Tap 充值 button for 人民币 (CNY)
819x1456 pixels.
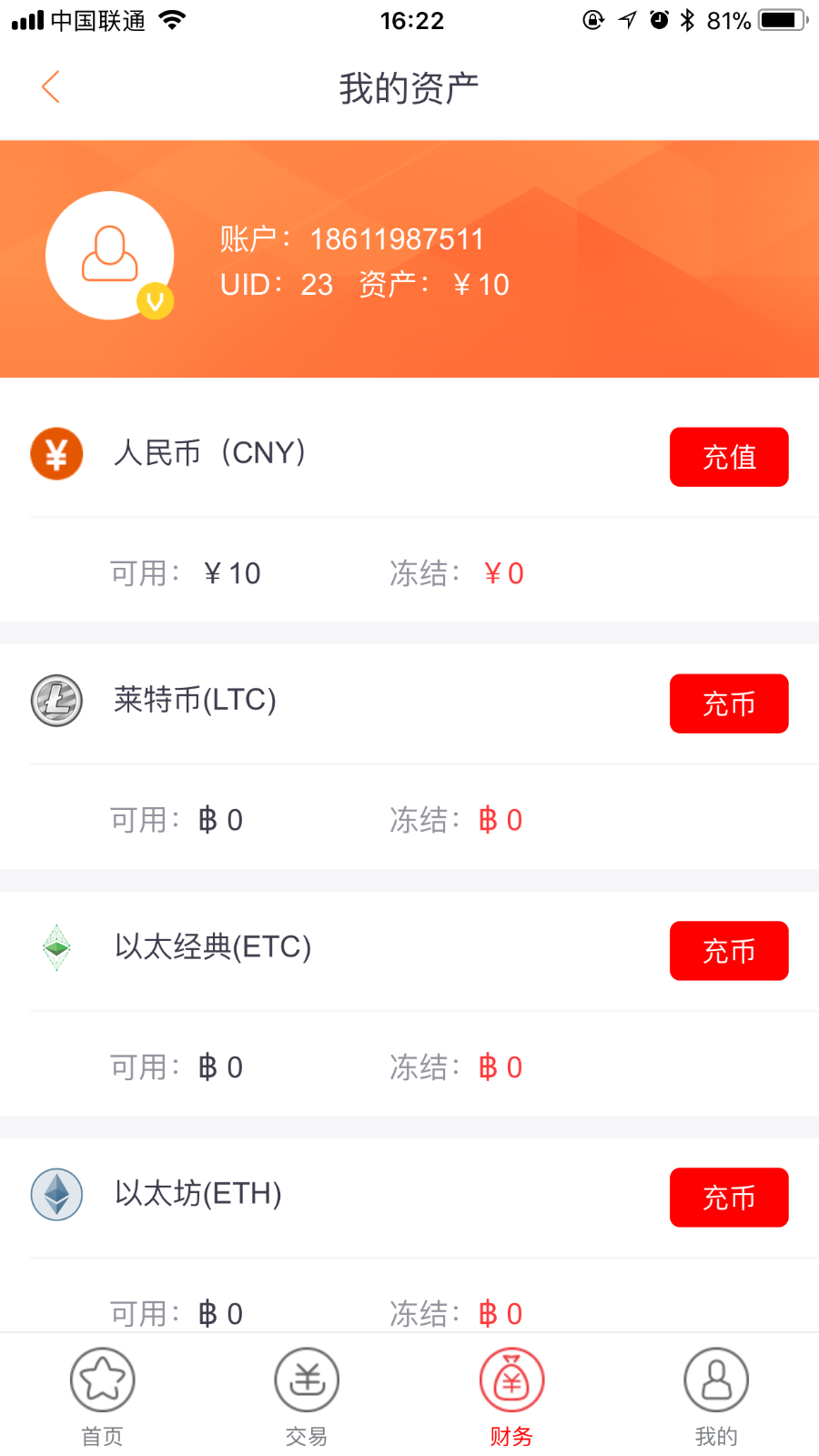pyautogui.click(x=729, y=457)
